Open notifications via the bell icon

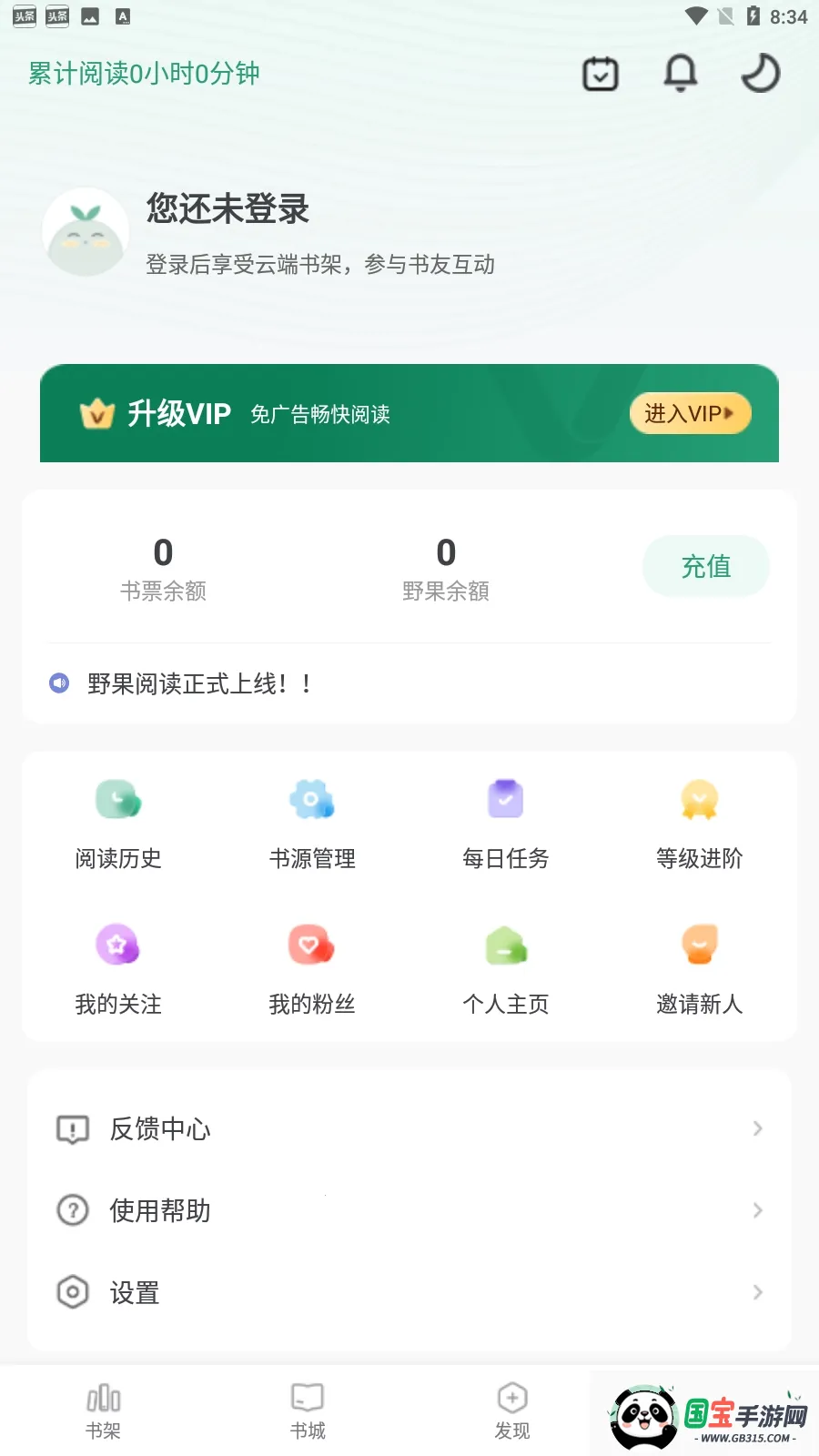pos(680,73)
